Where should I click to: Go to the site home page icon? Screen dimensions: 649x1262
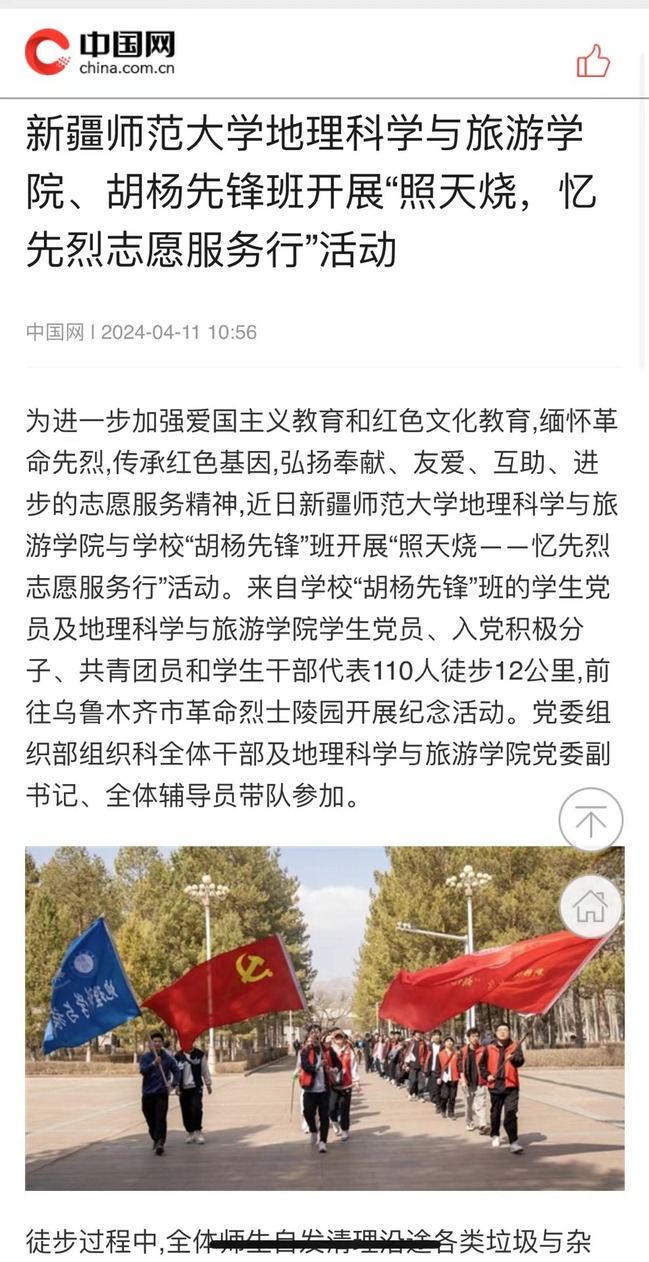[x=590, y=906]
